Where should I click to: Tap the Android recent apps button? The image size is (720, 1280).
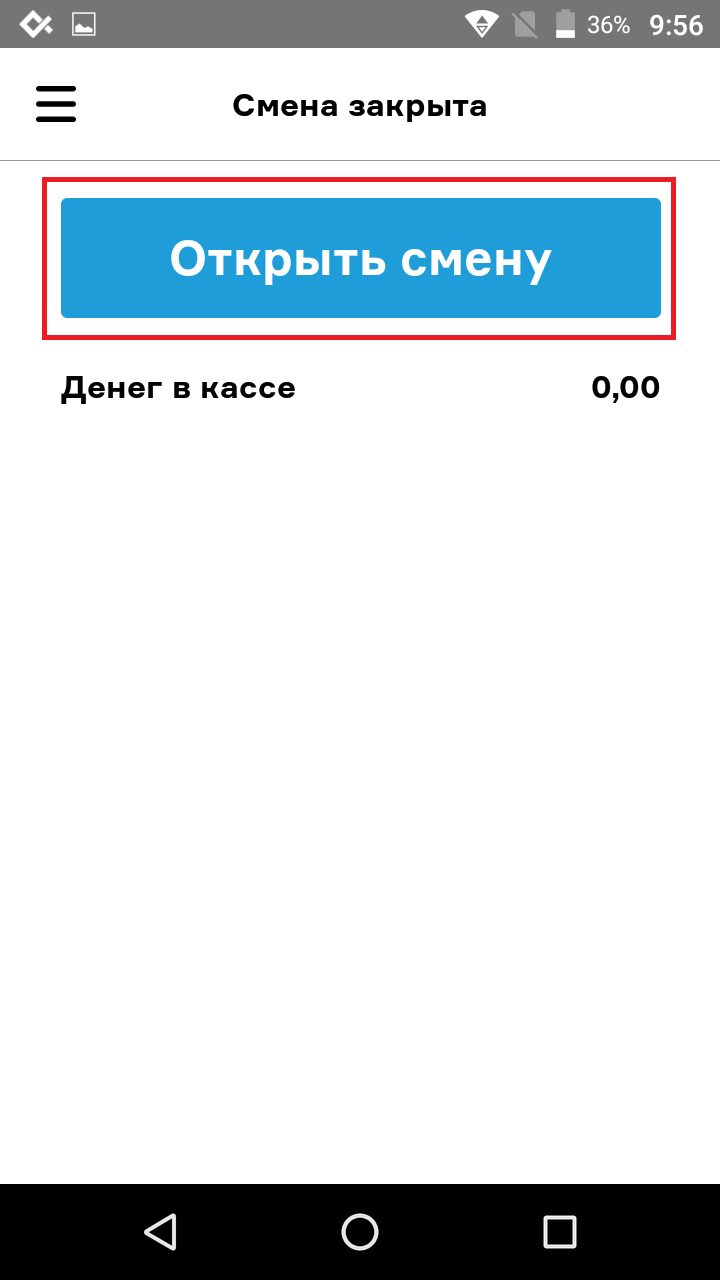click(560, 1232)
